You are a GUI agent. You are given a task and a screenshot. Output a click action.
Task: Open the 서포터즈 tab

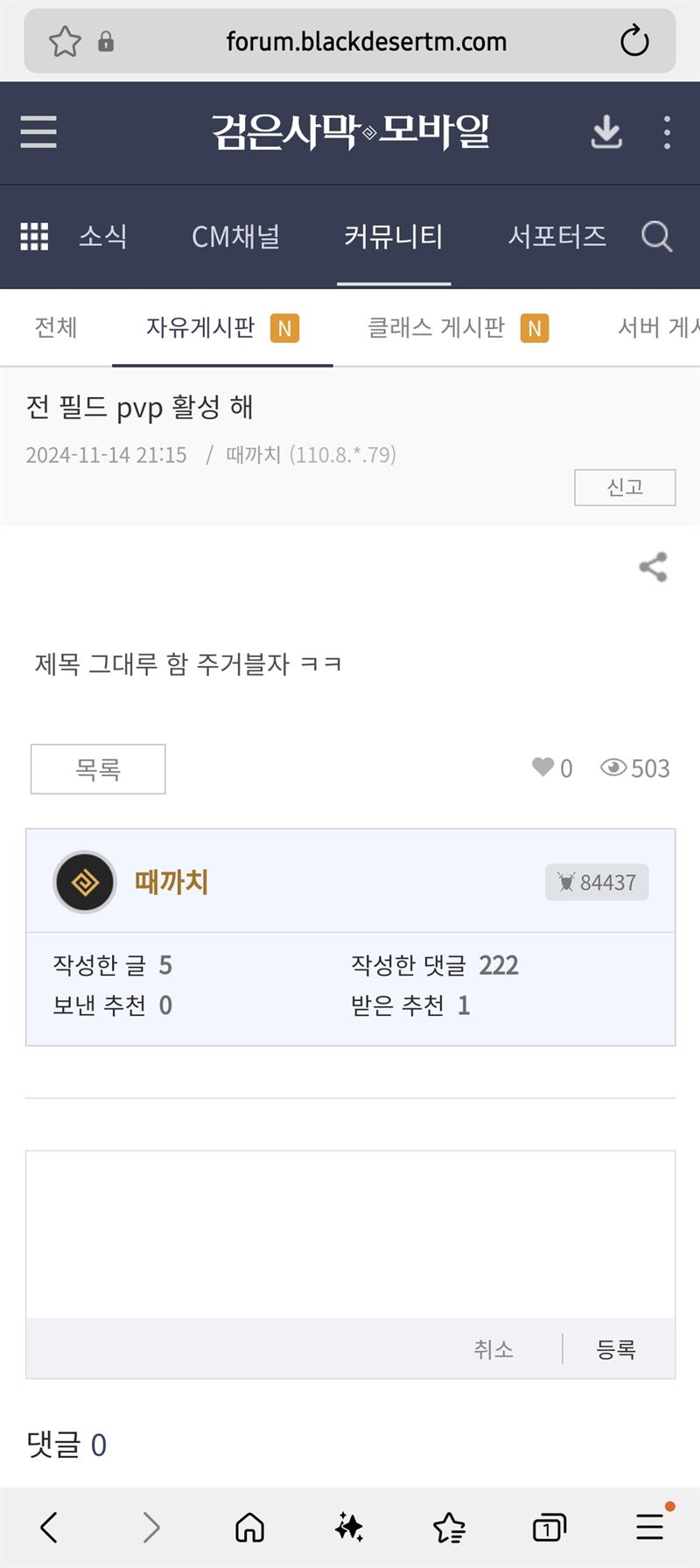pyautogui.click(x=556, y=236)
